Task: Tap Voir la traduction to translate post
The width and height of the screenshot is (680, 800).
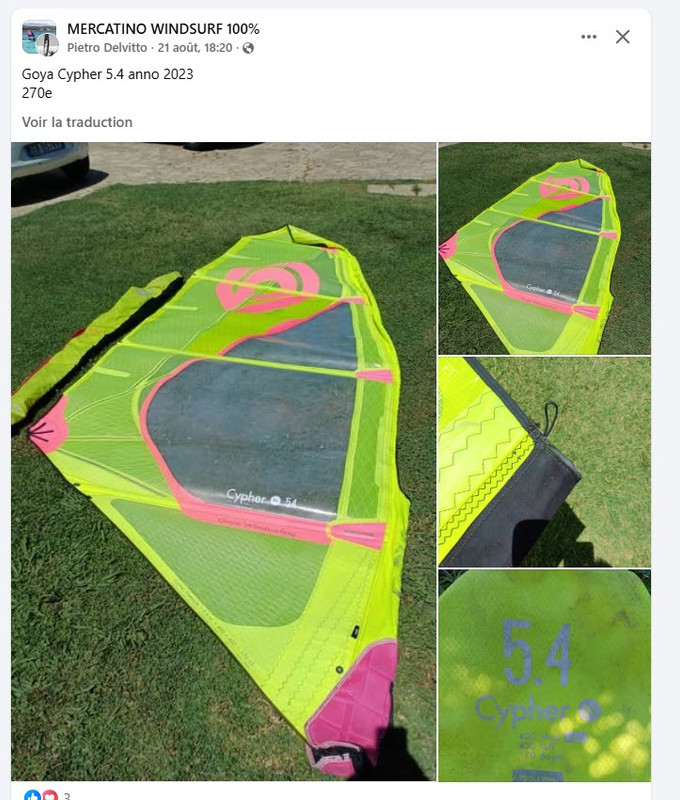Action: coord(77,122)
